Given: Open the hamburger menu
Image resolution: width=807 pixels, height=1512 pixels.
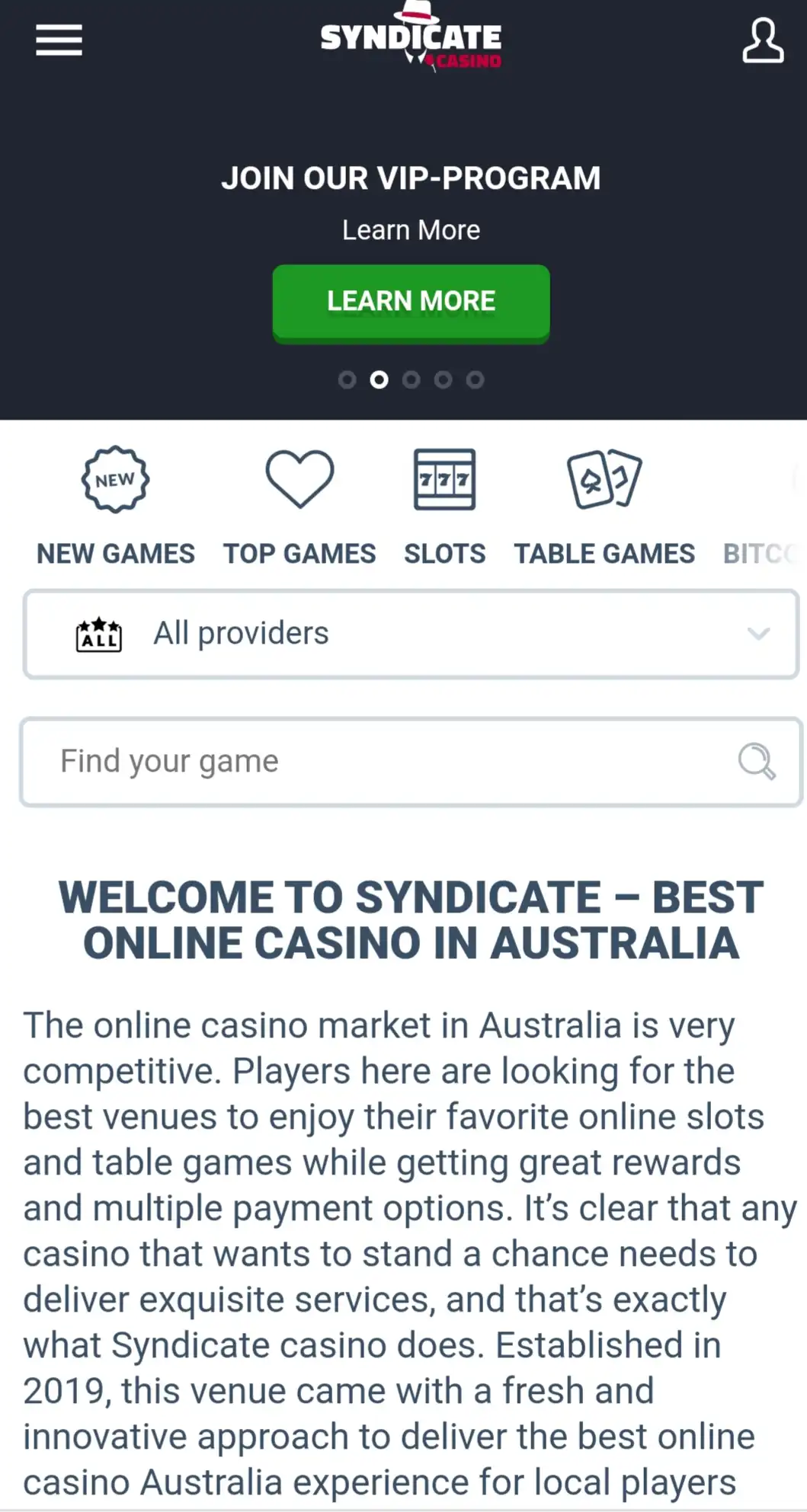Looking at the screenshot, I should 59,40.
